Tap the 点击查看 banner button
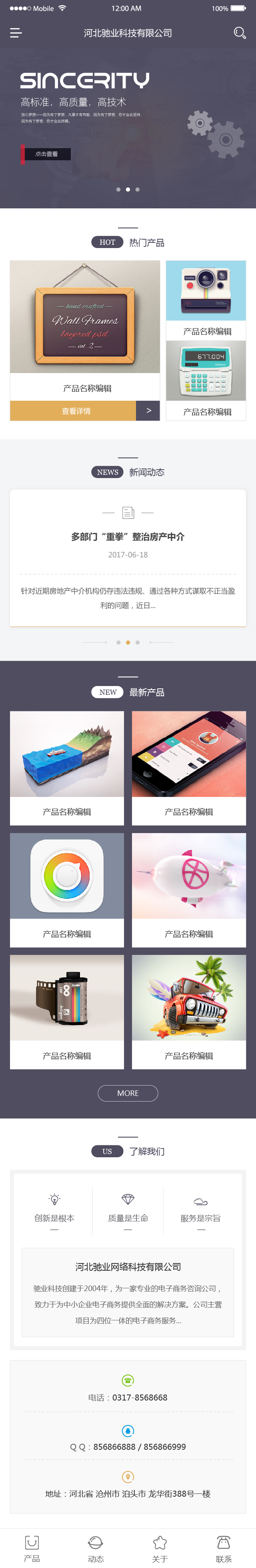This screenshot has width=256, height=1568. click(46, 154)
